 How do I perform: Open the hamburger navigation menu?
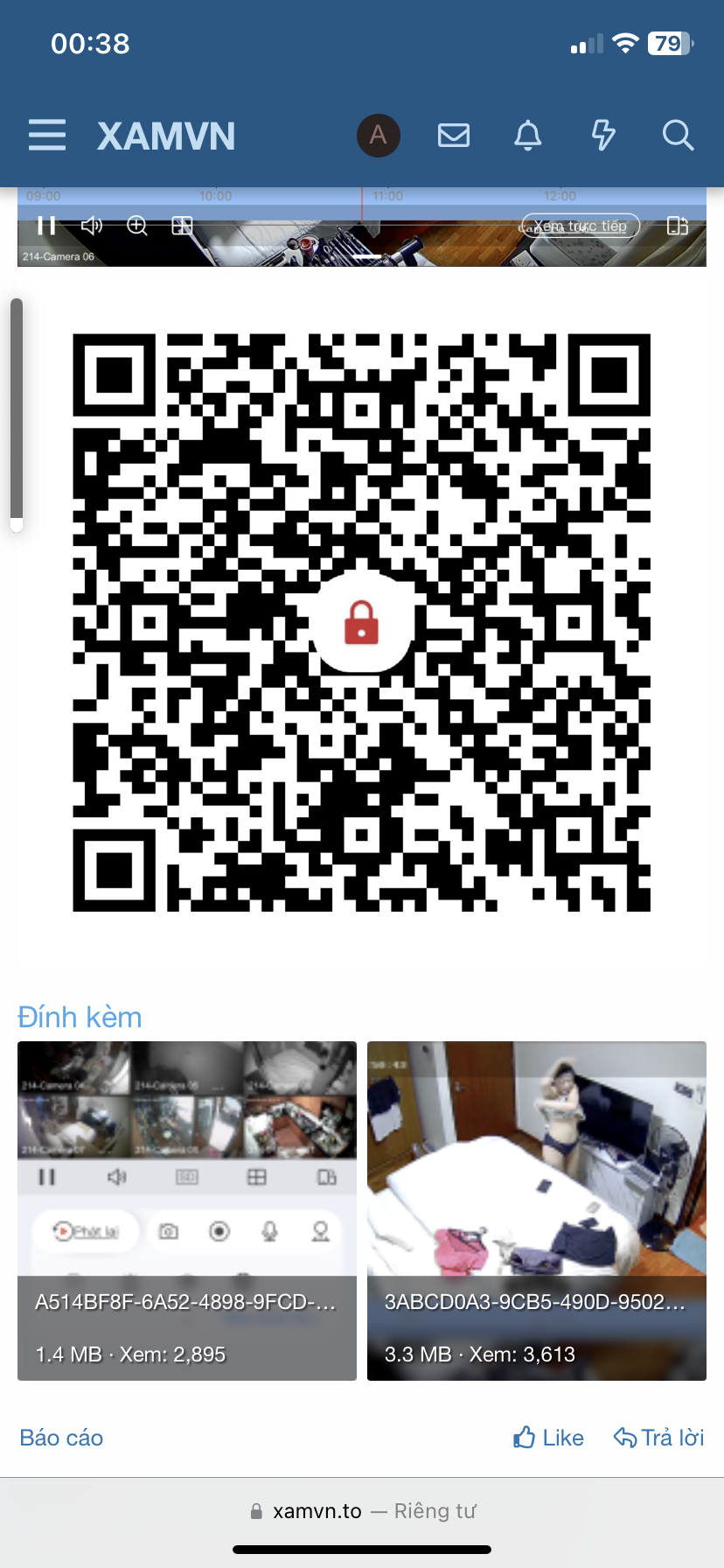tap(47, 136)
